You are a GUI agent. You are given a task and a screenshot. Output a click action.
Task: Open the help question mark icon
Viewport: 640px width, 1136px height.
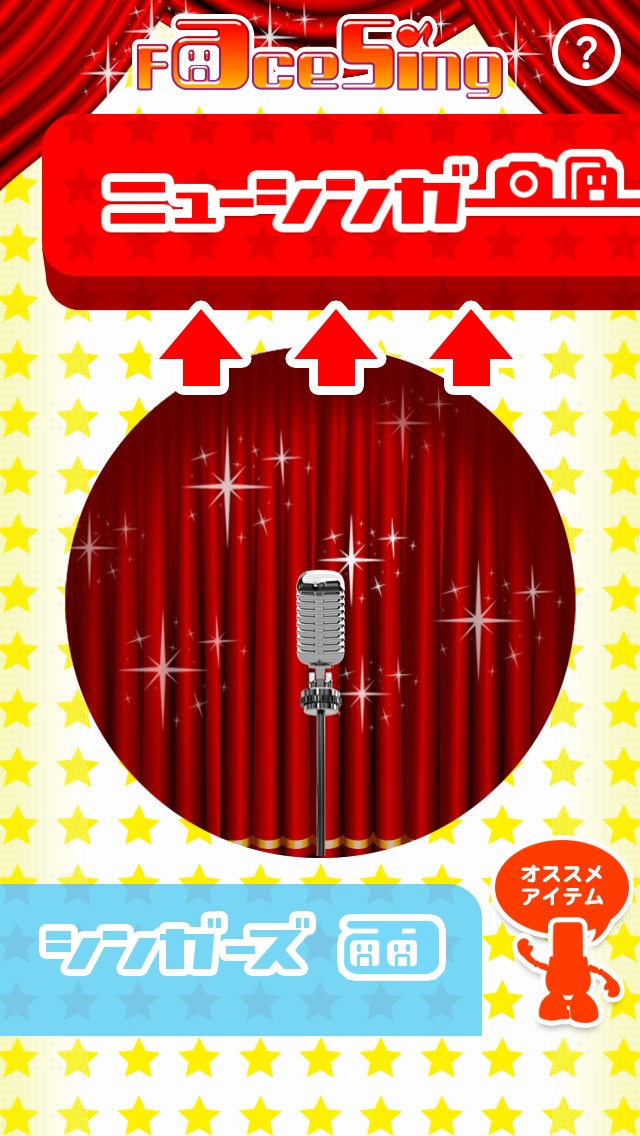tap(586, 54)
